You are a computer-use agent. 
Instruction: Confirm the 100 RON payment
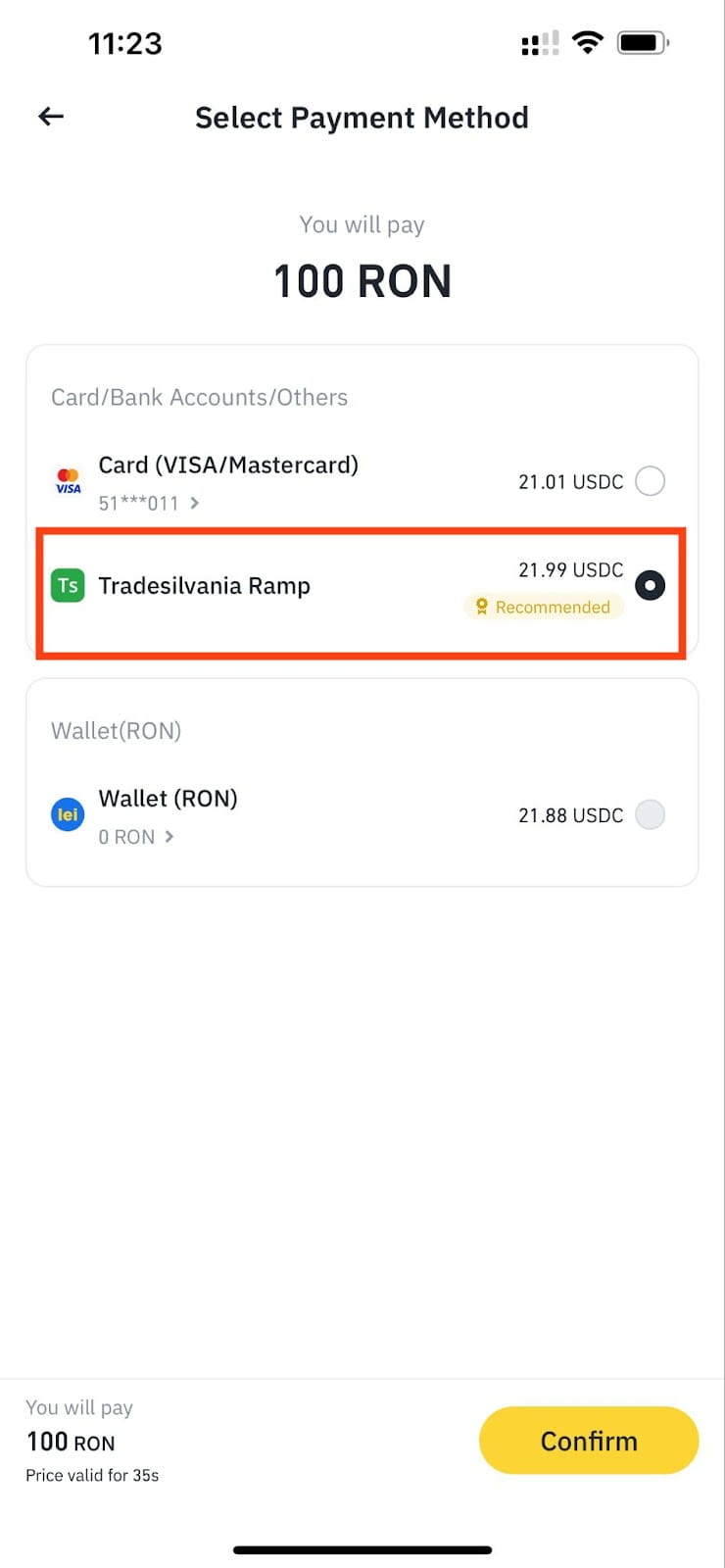pos(588,1441)
